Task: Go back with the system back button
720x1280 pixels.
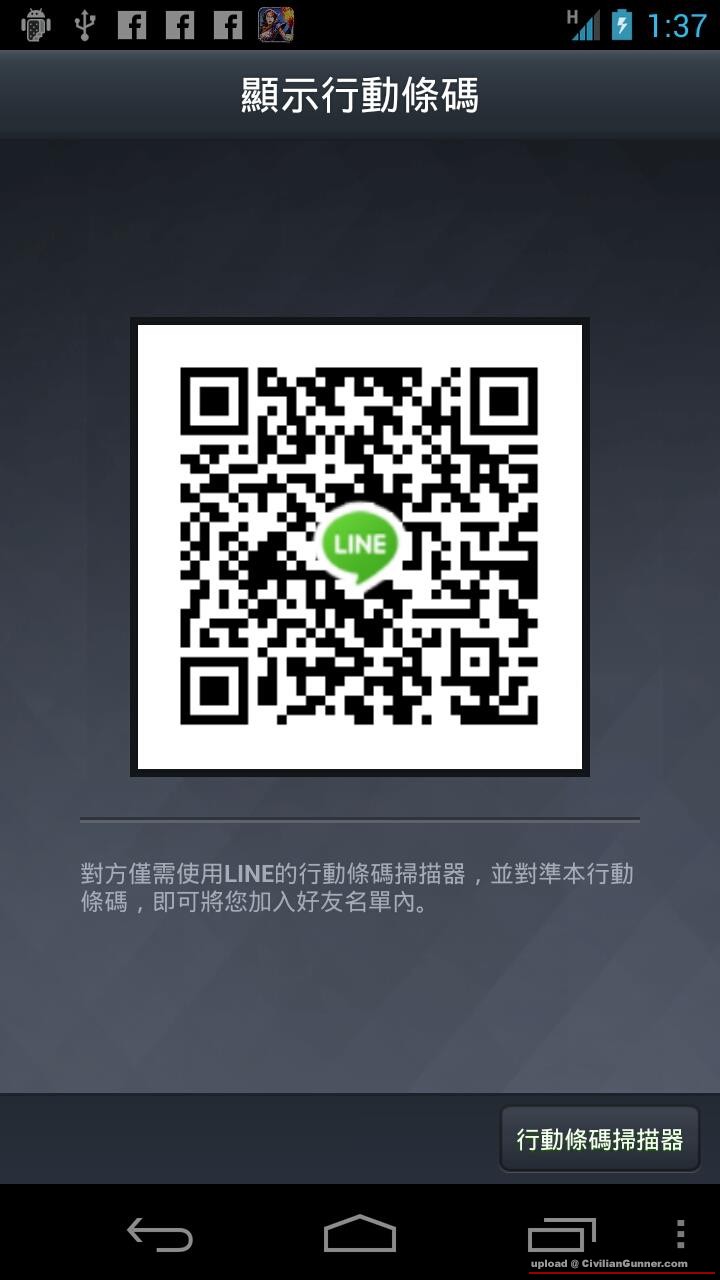Action: click(160, 1235)
